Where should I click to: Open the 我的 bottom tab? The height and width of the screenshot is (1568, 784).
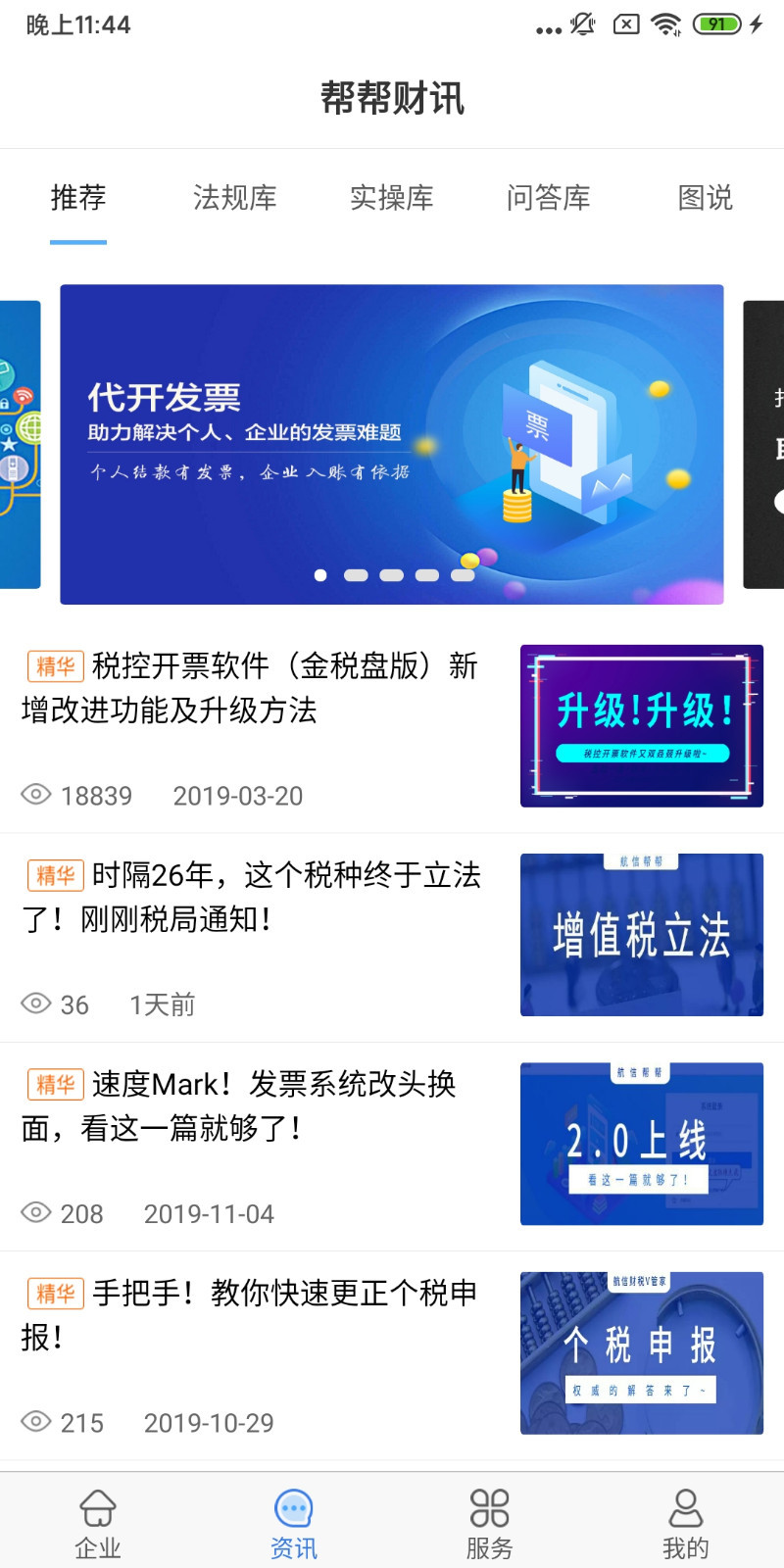coord(686,1522)
